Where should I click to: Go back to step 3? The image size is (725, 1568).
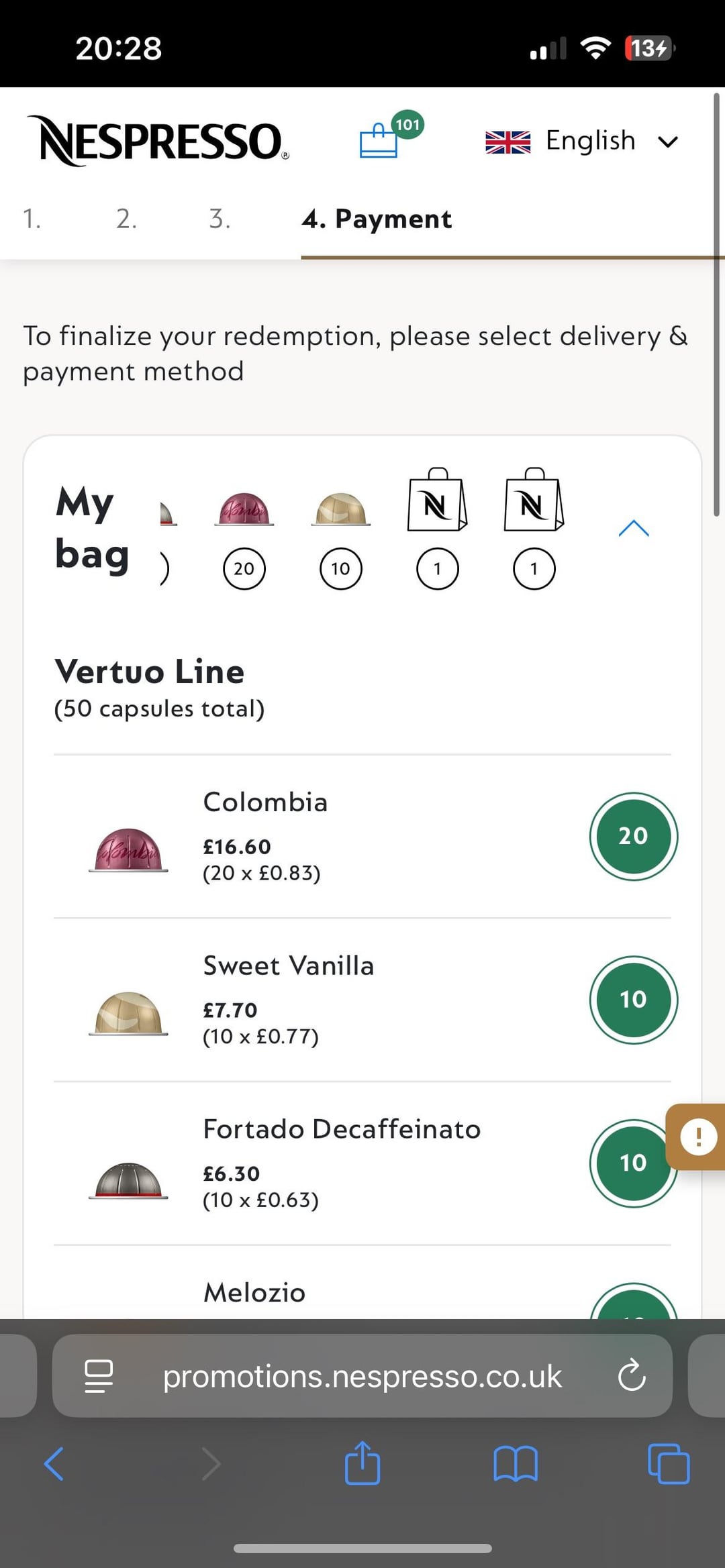pos(220,219)
